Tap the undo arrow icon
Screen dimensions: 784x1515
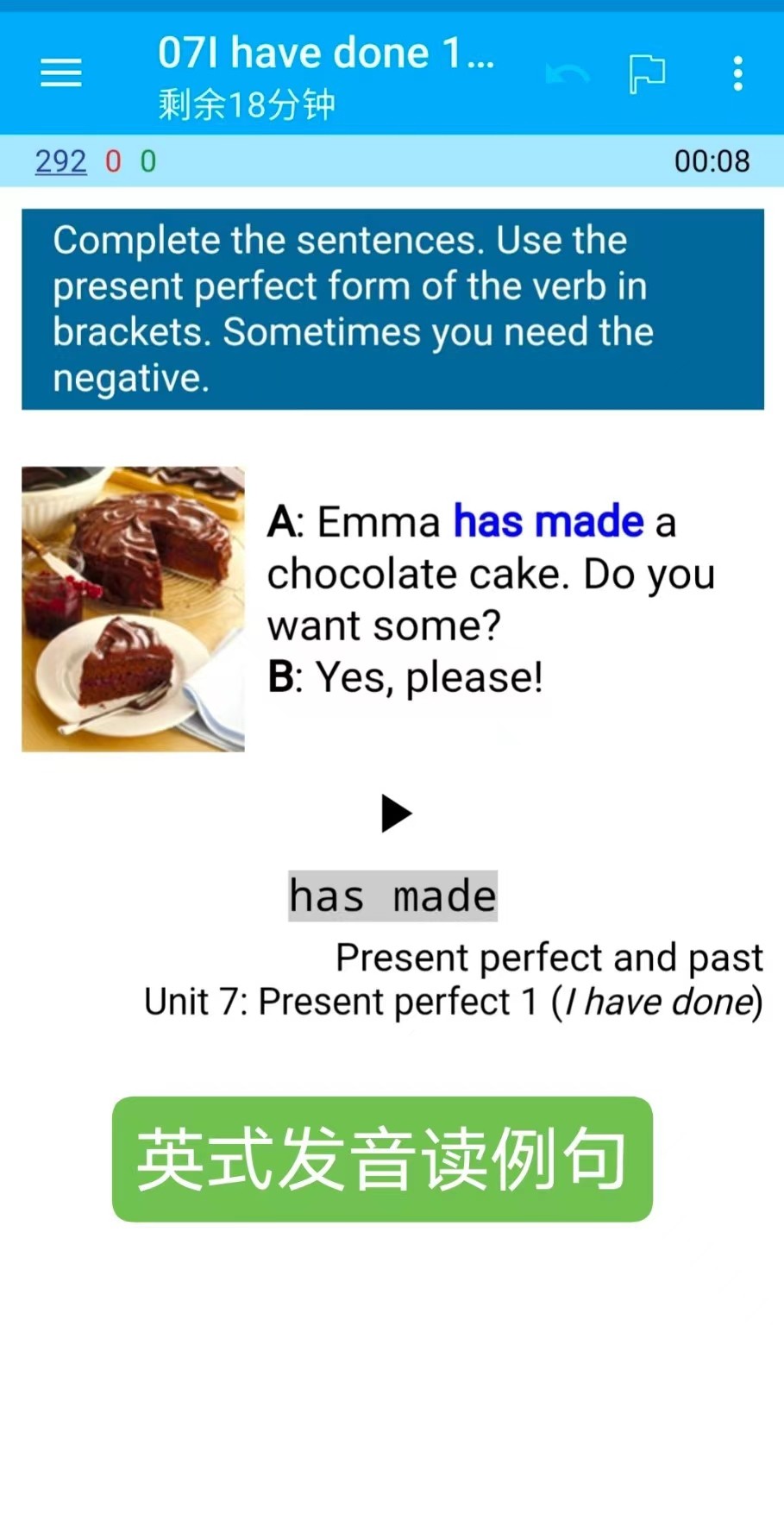pyautogui.click(x=567, y=74)
